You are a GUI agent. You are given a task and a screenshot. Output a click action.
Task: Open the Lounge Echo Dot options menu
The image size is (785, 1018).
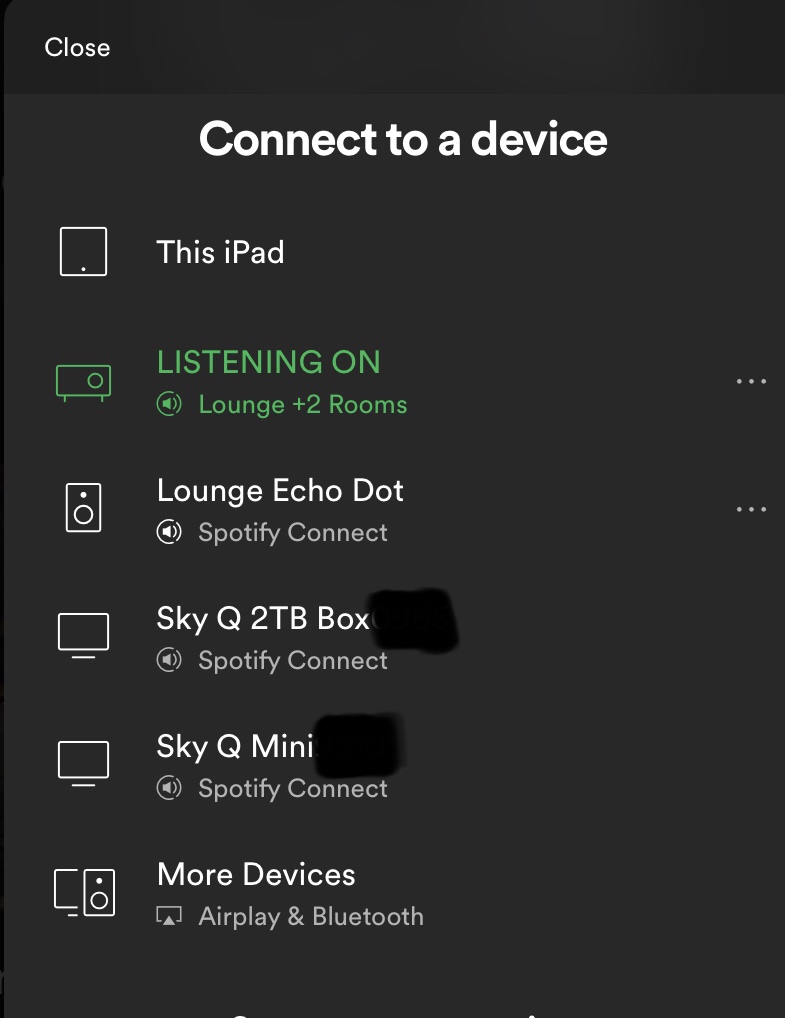(x=751, y=509)
